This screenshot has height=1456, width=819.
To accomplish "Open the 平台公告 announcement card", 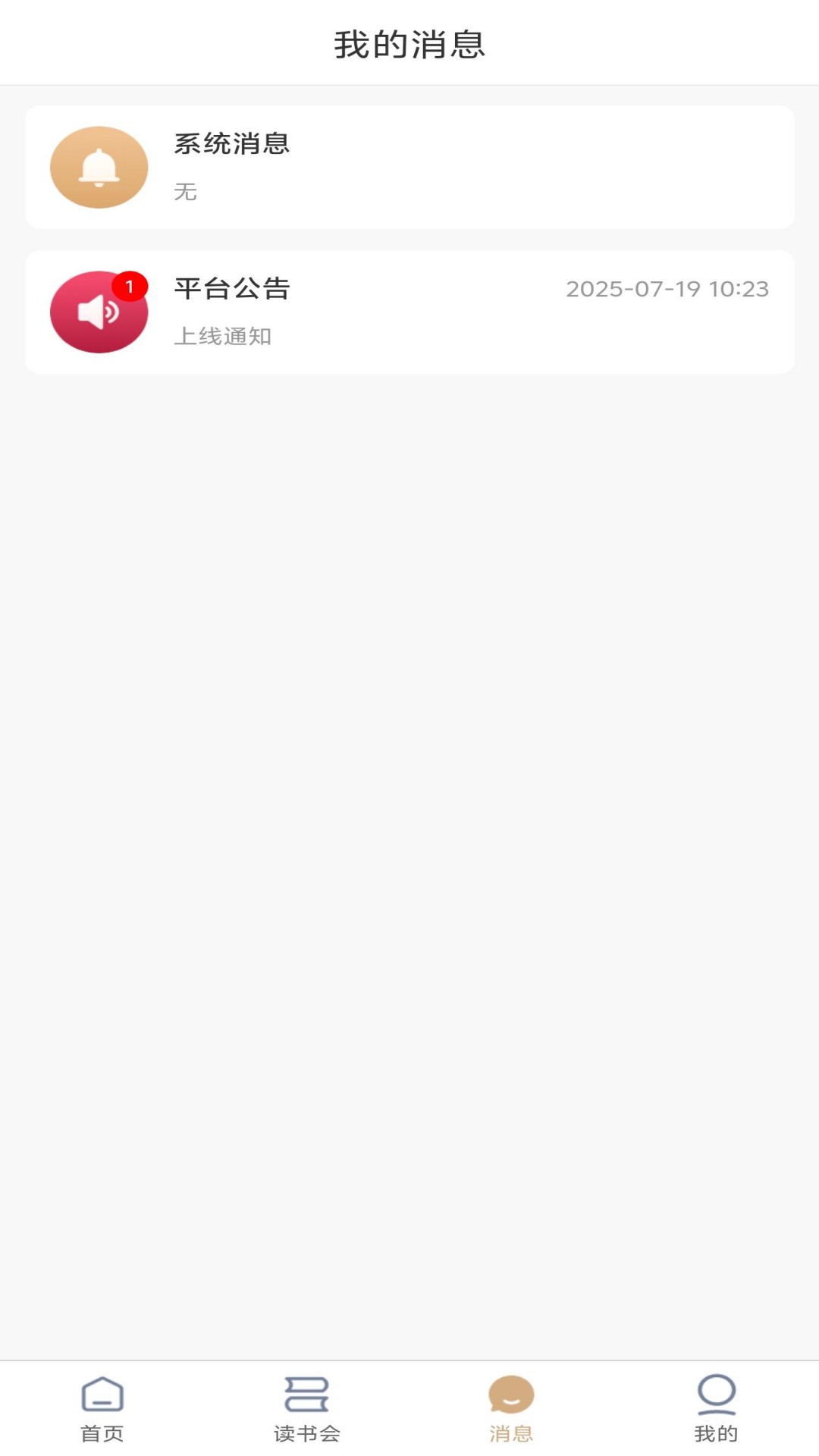I will pos(409,311).
